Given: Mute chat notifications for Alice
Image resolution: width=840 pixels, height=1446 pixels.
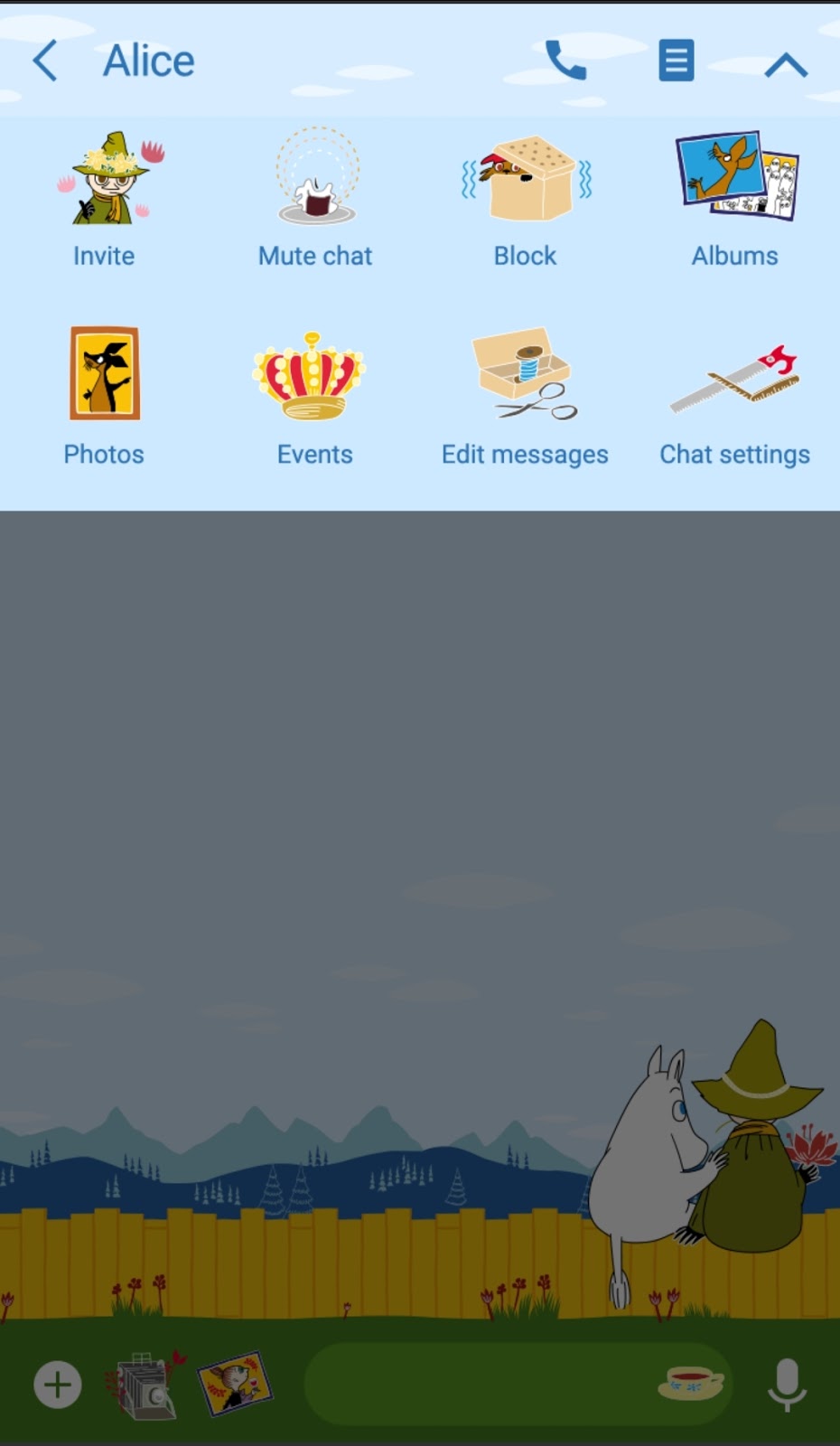Looking at the screenshot, I should click(315, 199).
